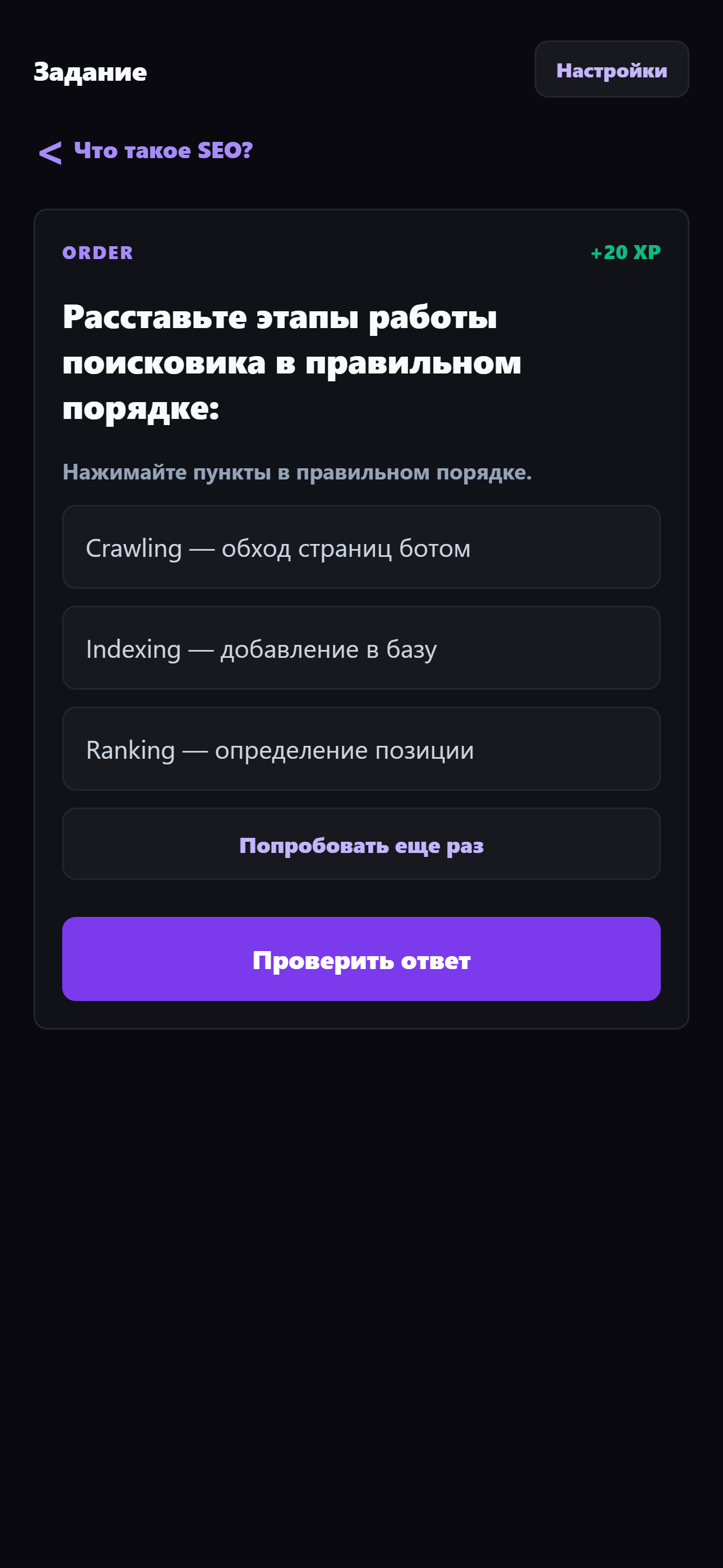Select the Crawling — обход страниц ботом card
This screenshot has width=723, height=1568.
point(361,547)
